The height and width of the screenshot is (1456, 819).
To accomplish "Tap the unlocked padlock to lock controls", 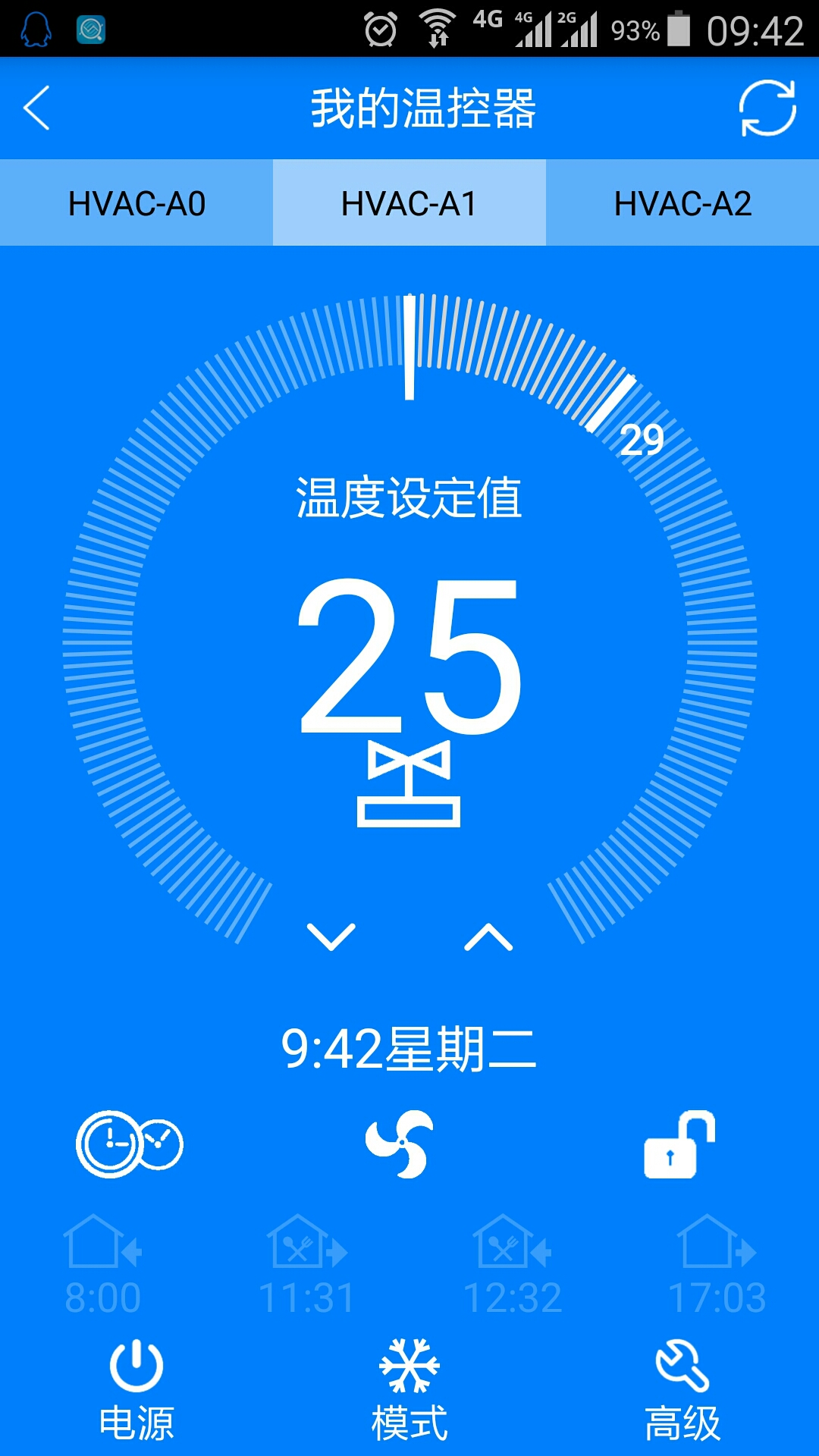I will tap(678, 1144).
